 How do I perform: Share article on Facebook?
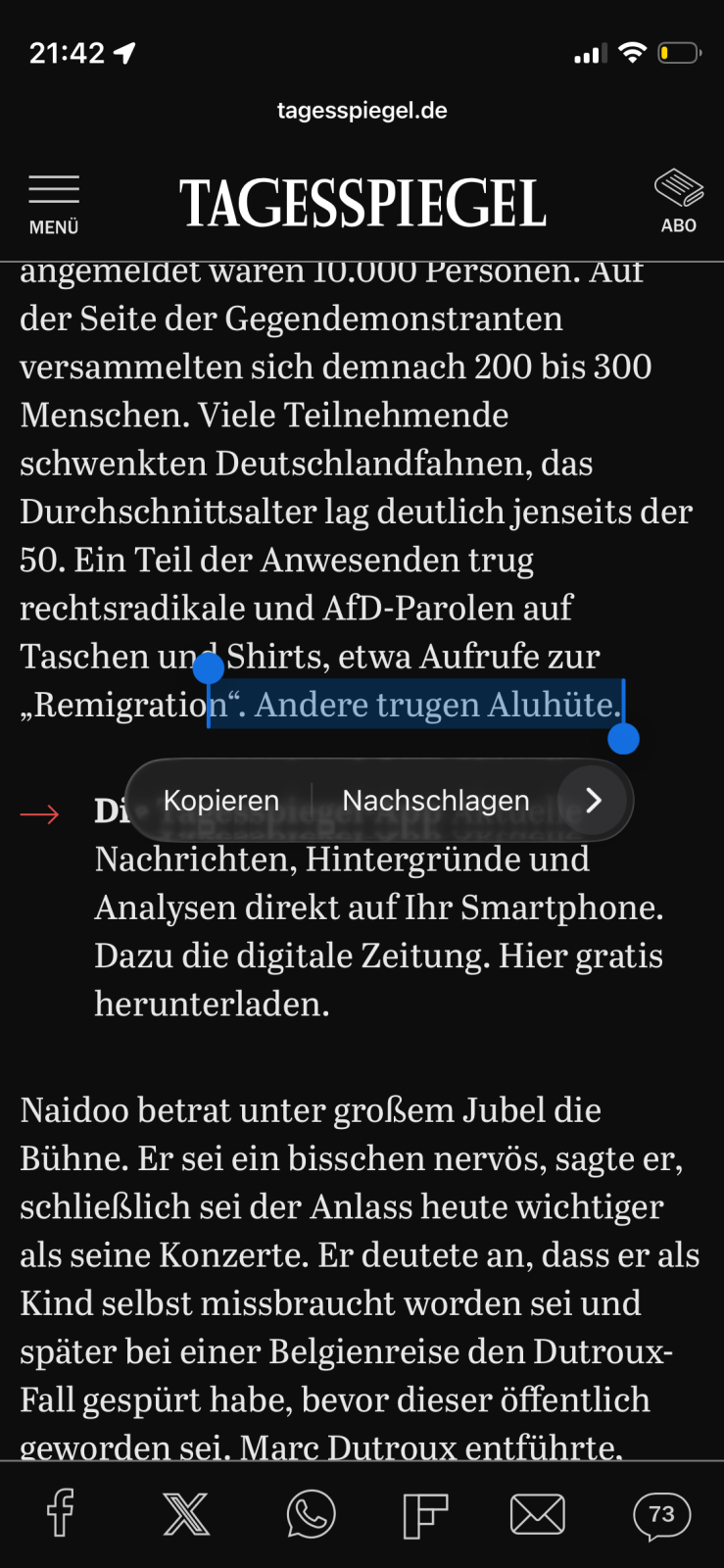(61, 1513)
